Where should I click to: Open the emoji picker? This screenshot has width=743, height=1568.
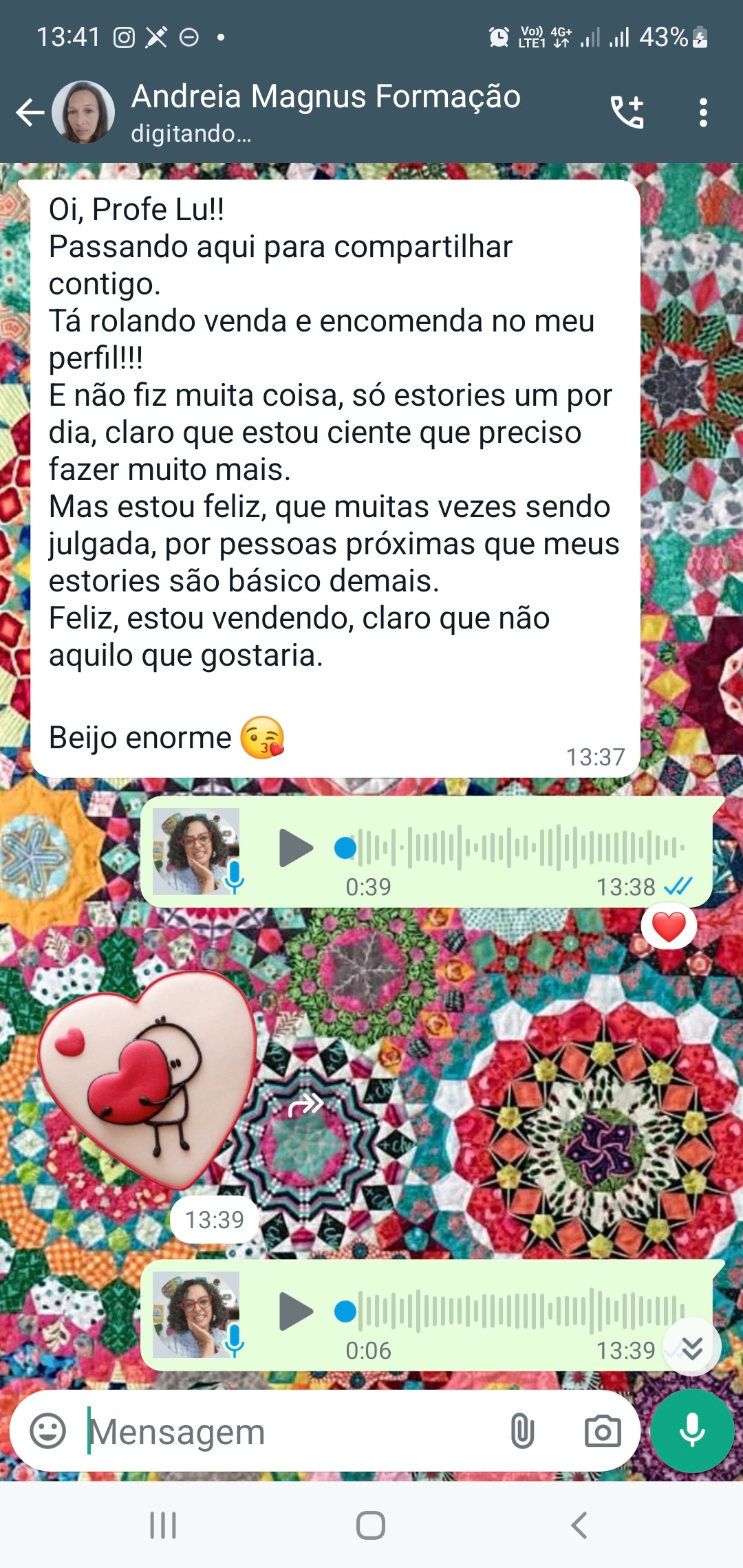point(48,1431)
